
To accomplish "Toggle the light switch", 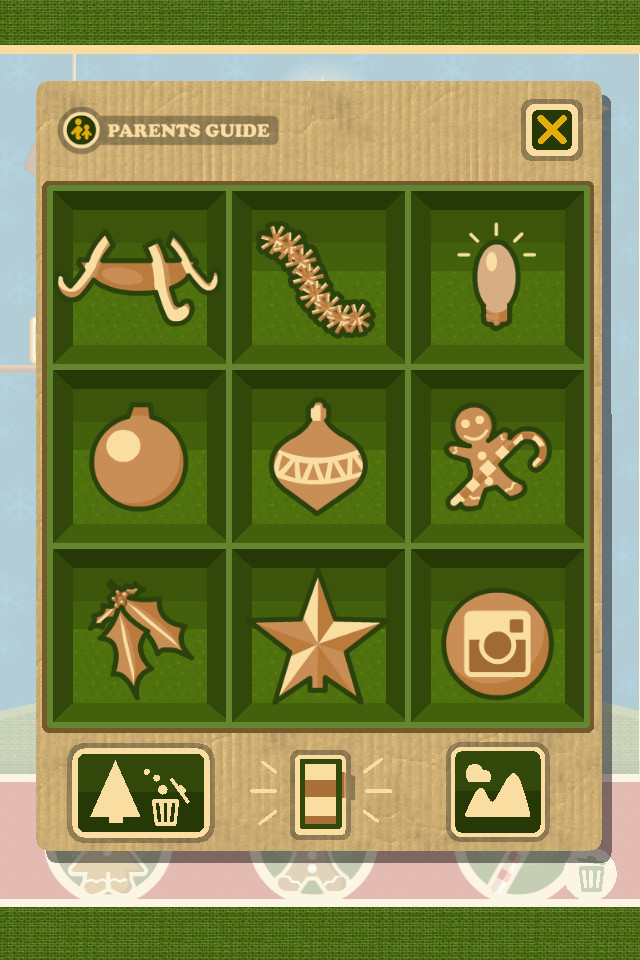I will pos(320,794).
